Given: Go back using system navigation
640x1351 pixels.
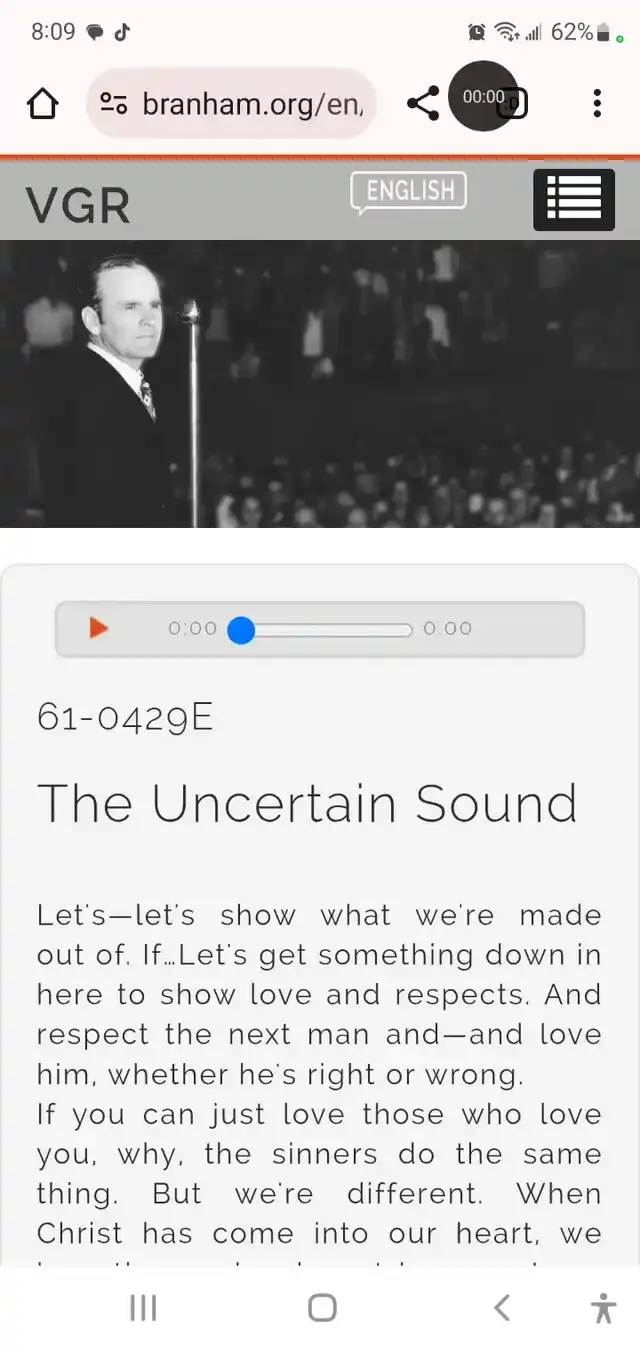Looking at the screenshot, I should point(502,1307).
